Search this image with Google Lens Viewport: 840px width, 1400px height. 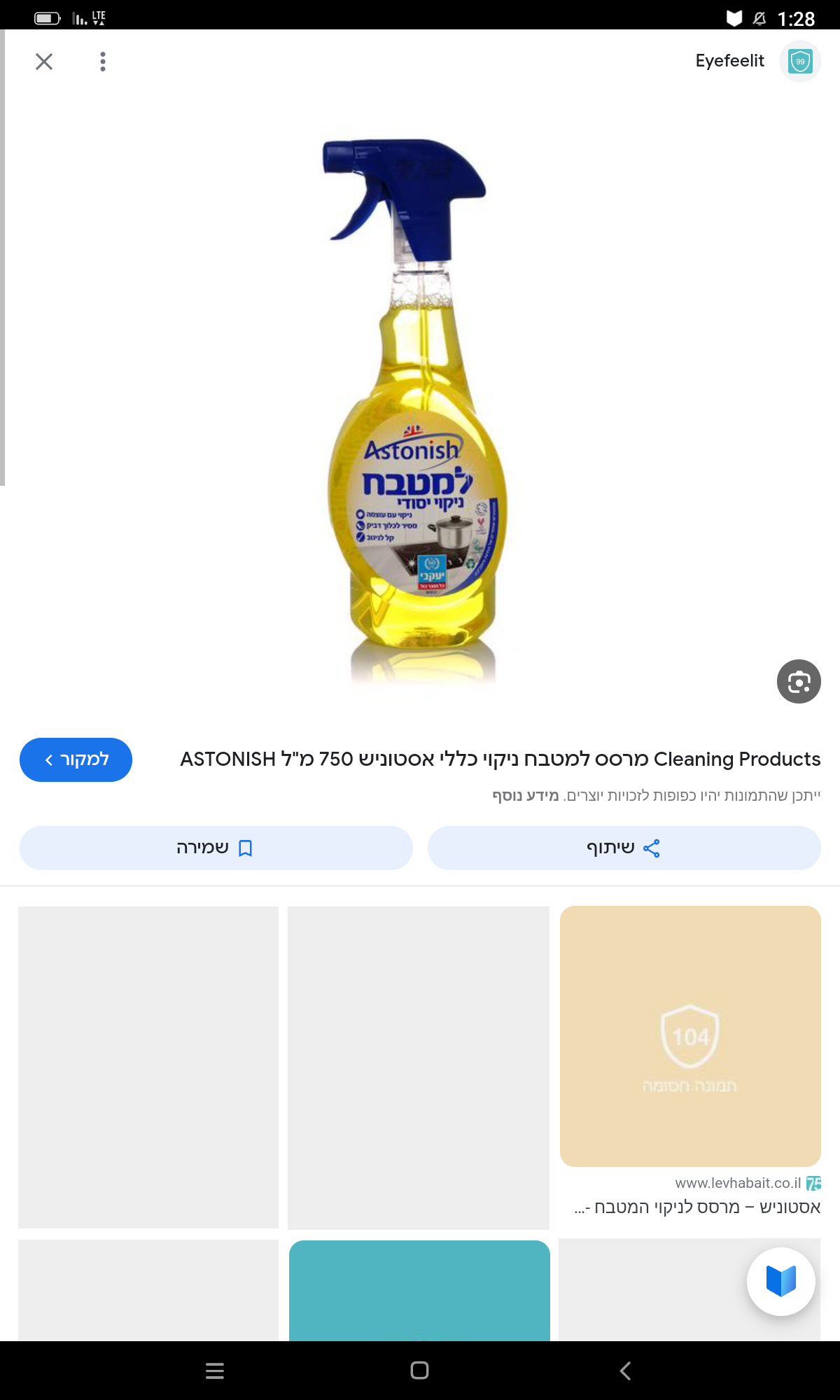pos(799,681)
